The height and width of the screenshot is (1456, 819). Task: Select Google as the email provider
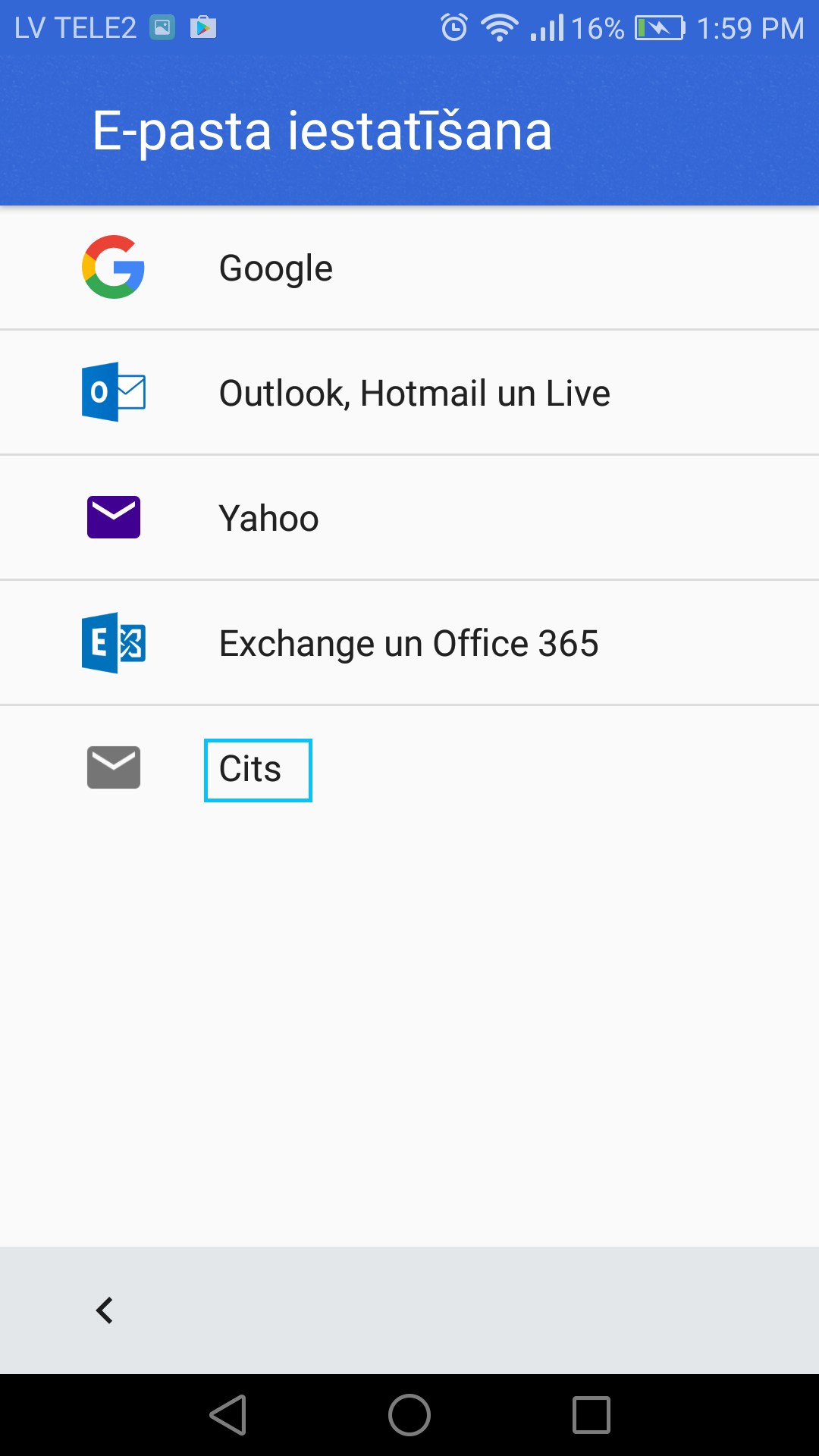click(409, 268)
